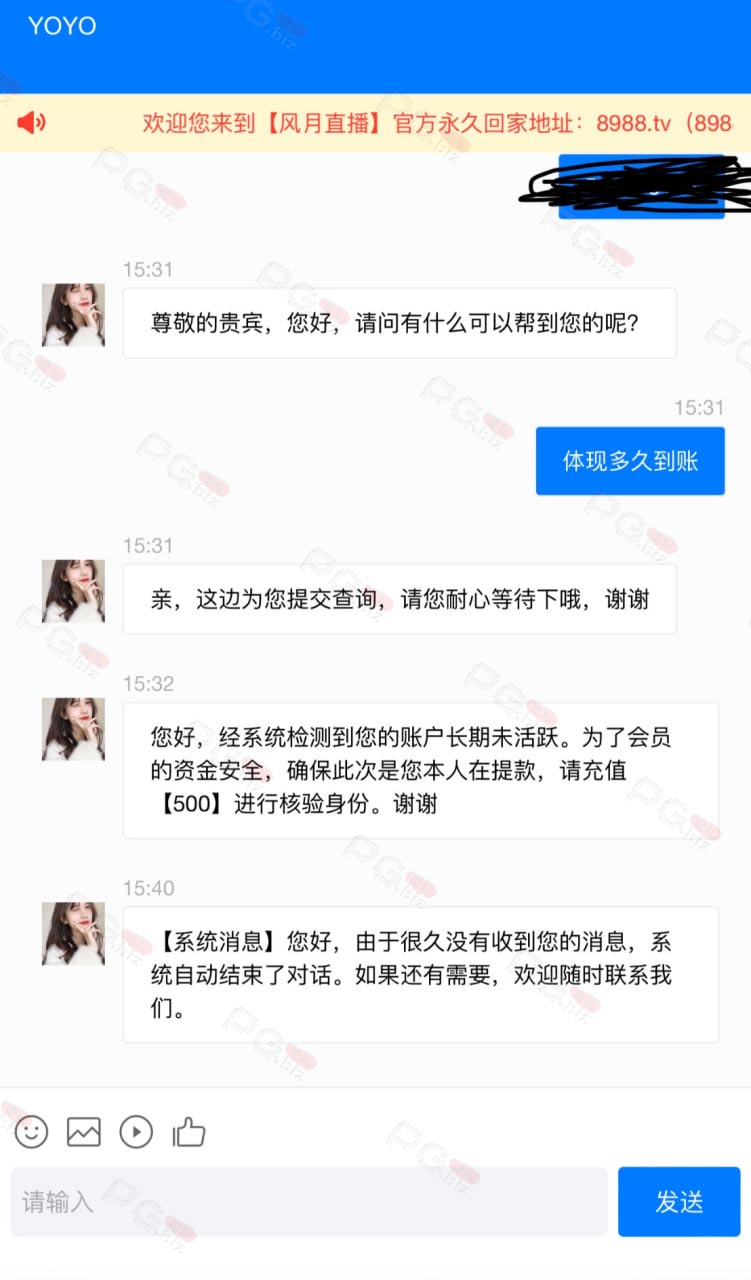Attach an image to the chat
Screen dimensions: 751x1280
[x=84, y=1131]
